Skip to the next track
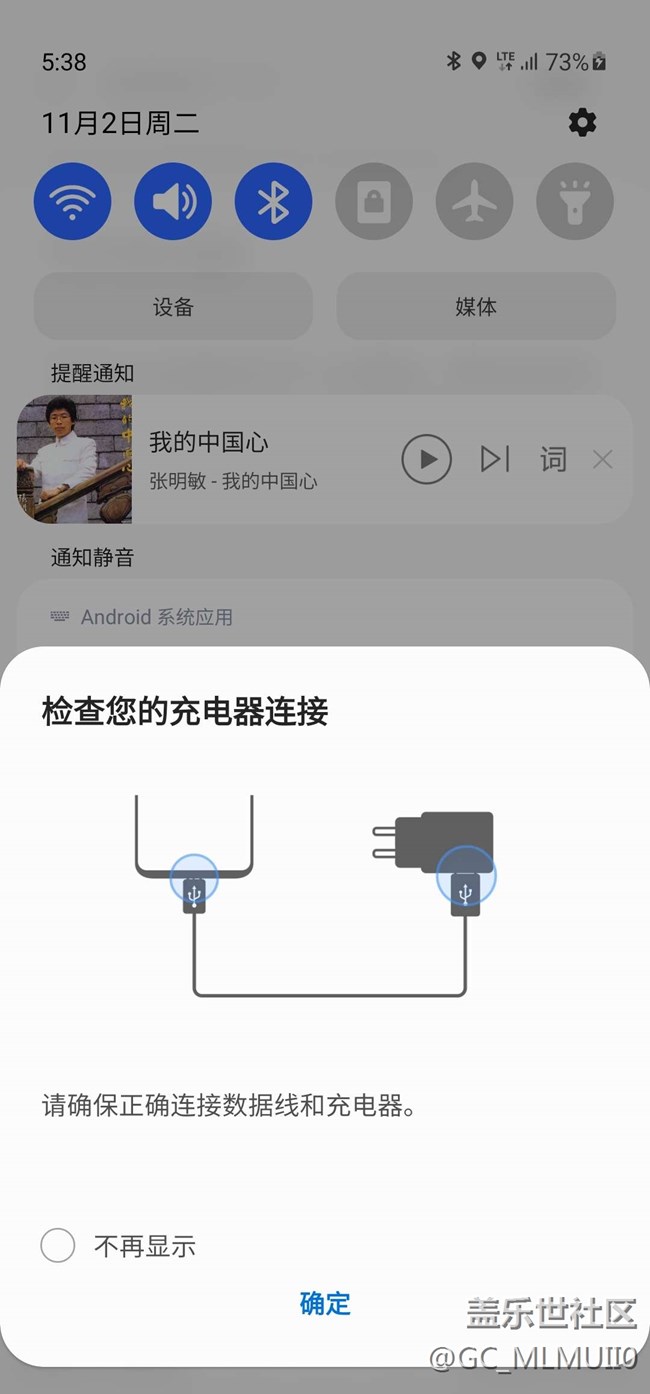The image size is (650, 1394). click(495, 459)
